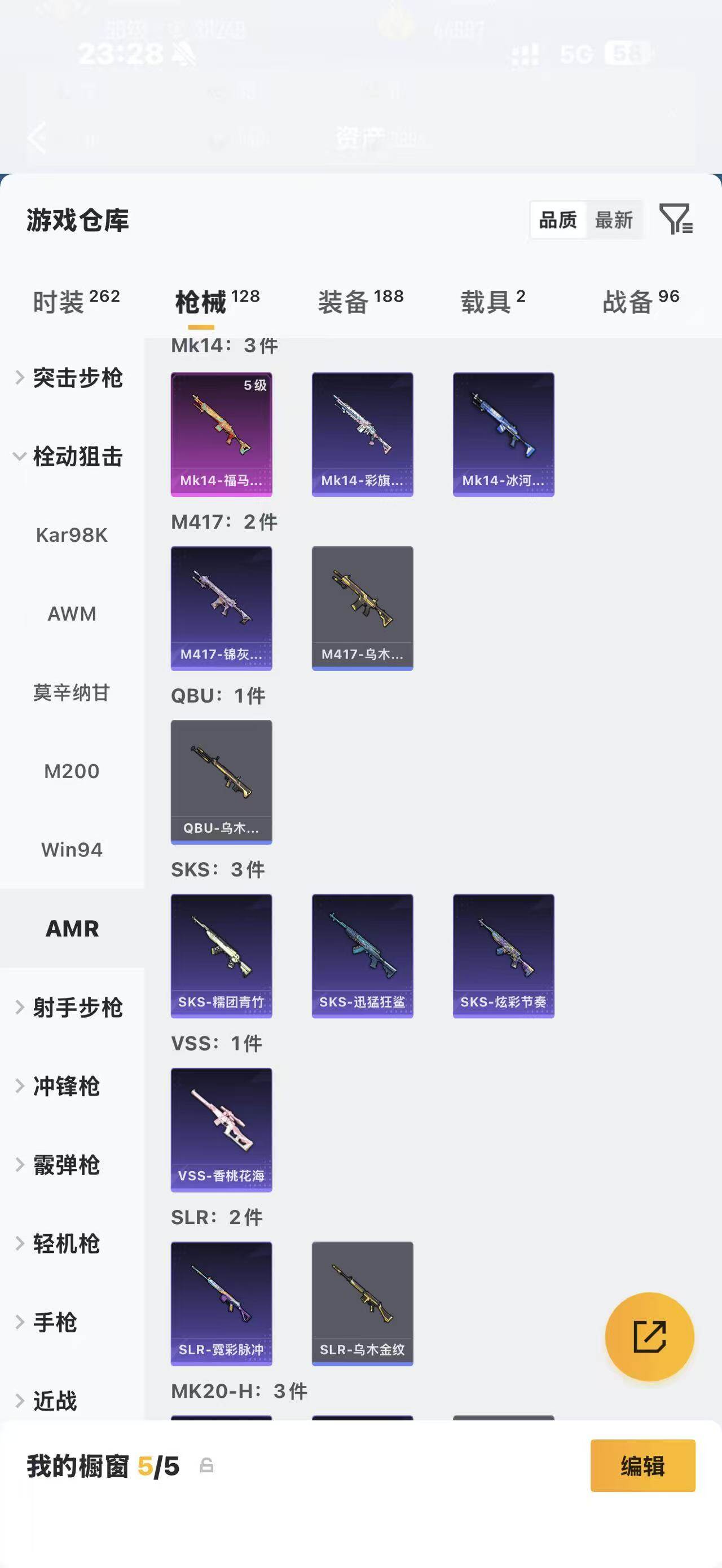The height and width of the screenshot is (1568, 722).
Task: Open the Mk14-福马 level 5 skin
Action: (x=222, y=435)
